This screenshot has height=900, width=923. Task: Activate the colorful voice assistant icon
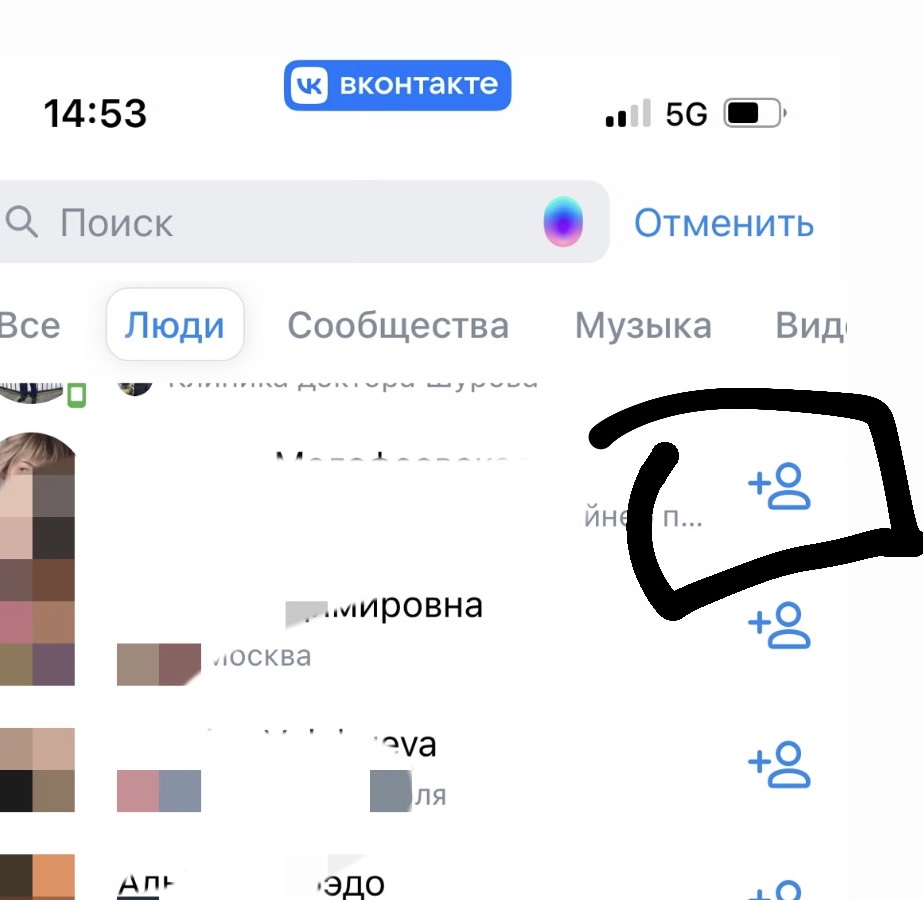coord(563,221)
